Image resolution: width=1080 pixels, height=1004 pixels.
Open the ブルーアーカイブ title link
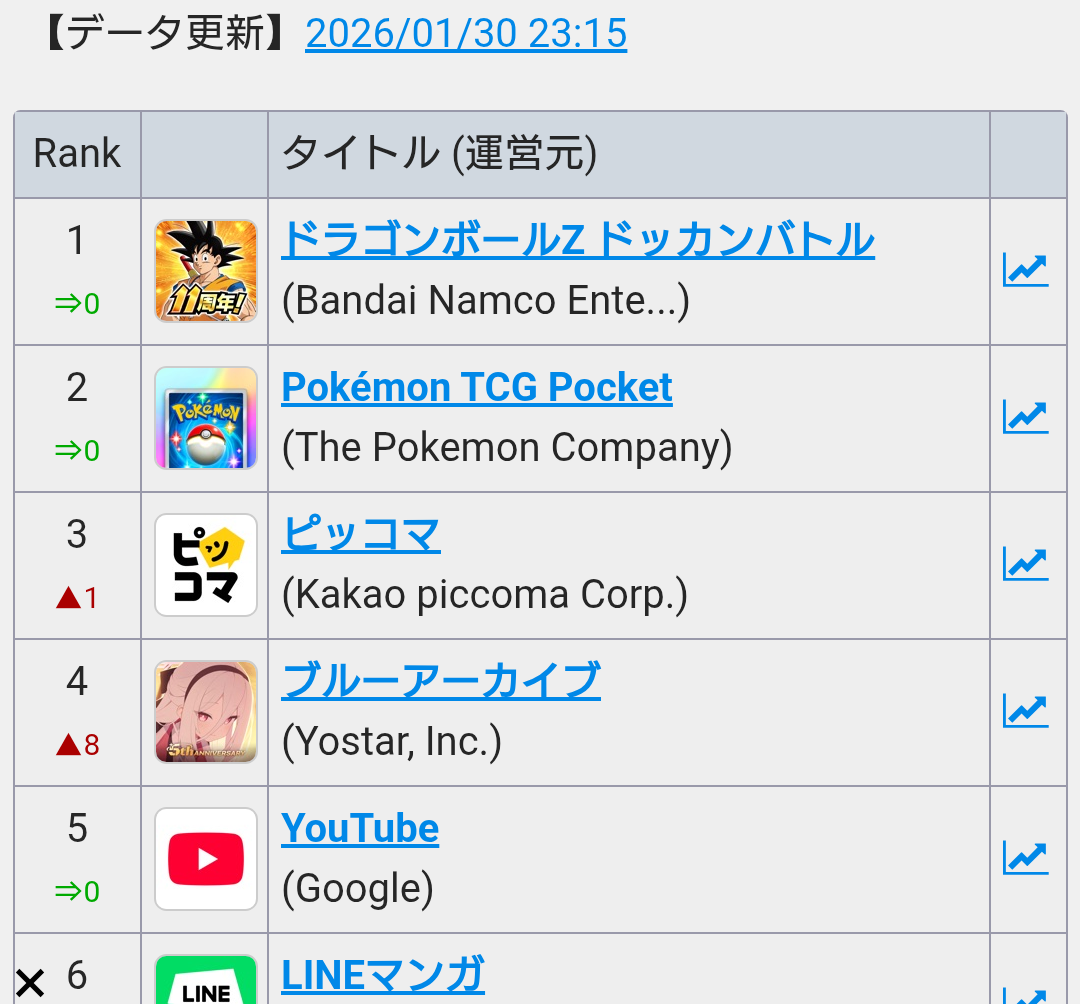pos(441,681)
